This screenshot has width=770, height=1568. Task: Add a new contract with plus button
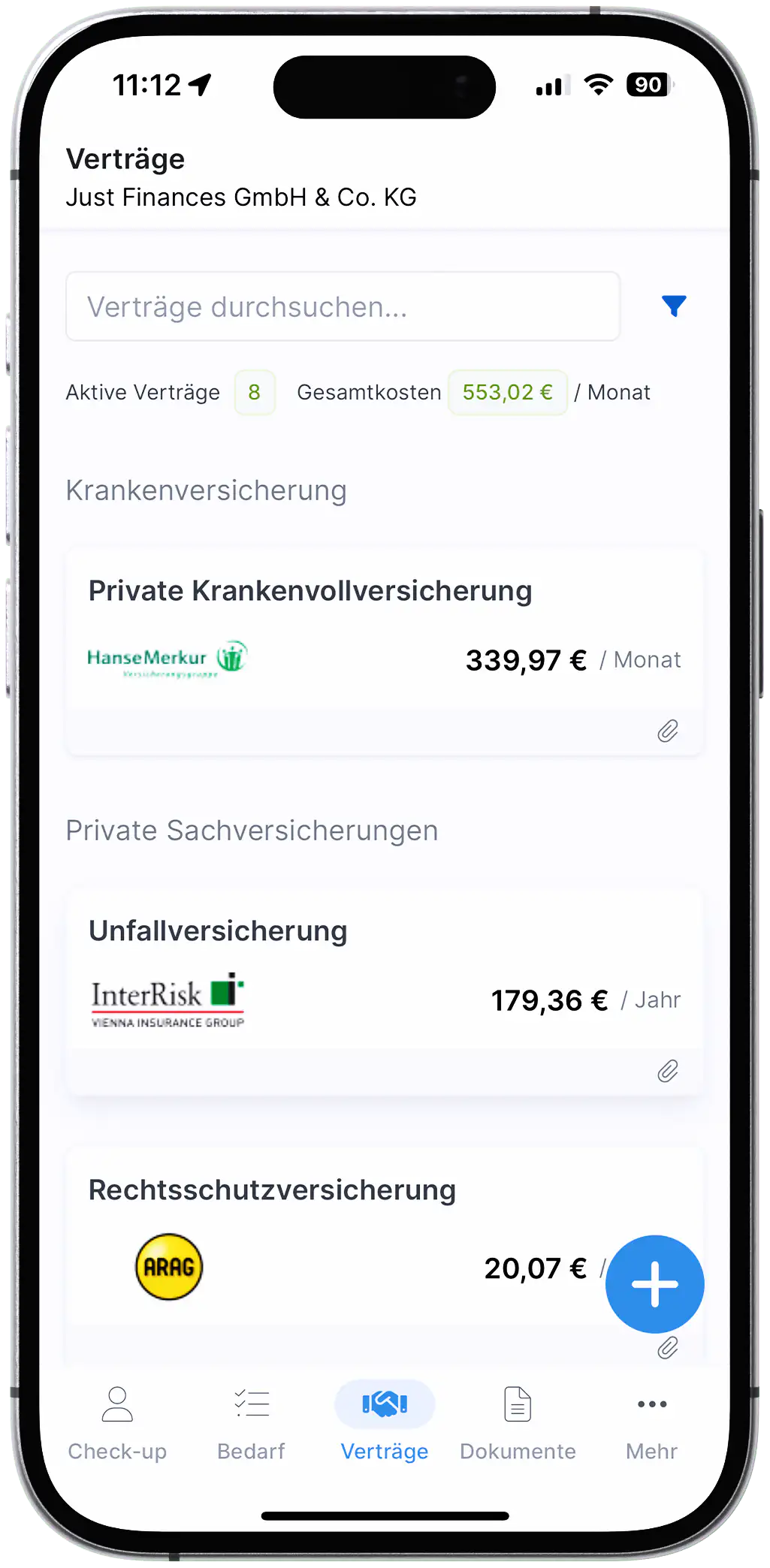tap(654, 1284)
